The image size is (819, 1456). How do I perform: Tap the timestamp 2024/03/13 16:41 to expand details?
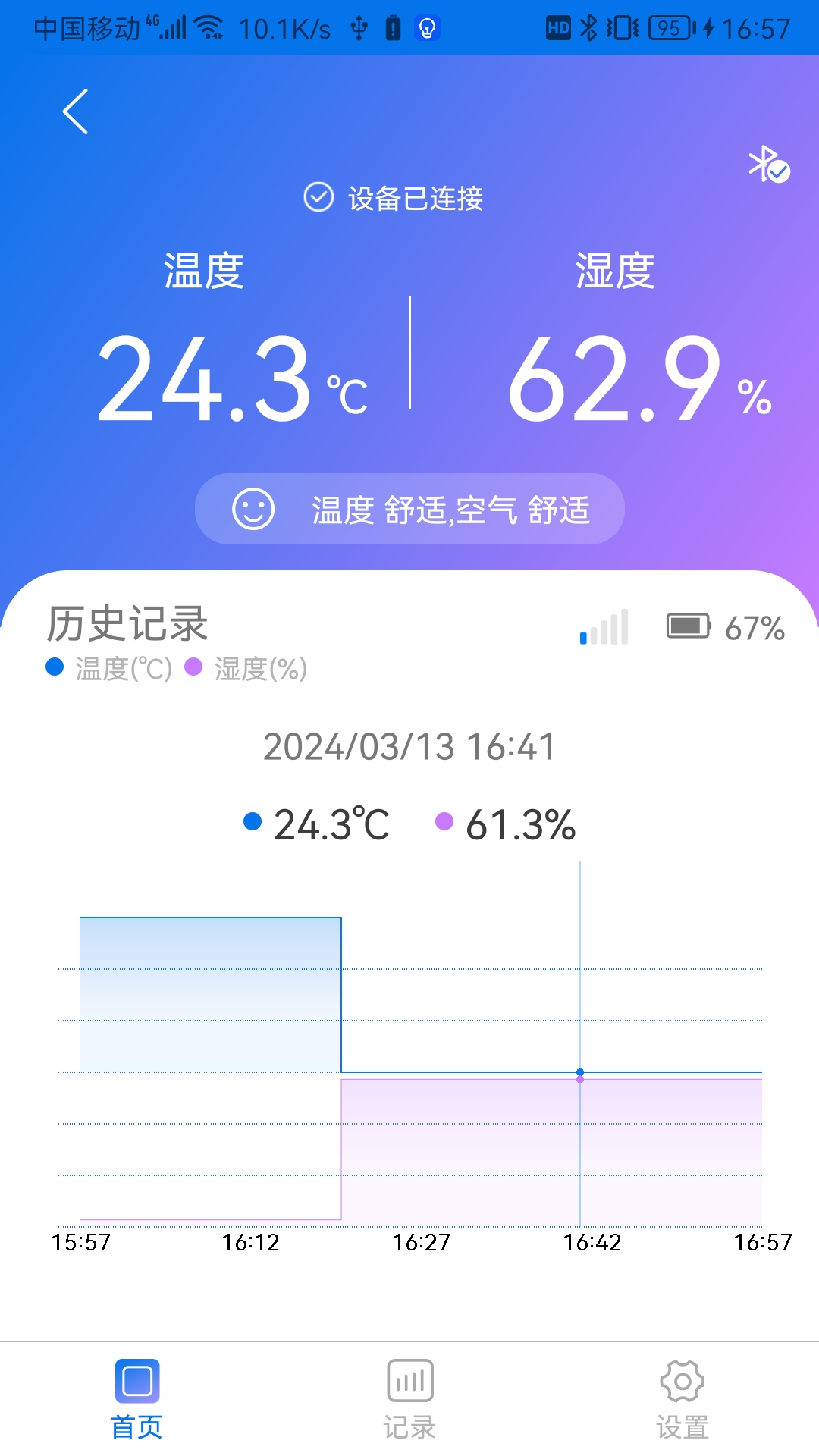point(409,745)
